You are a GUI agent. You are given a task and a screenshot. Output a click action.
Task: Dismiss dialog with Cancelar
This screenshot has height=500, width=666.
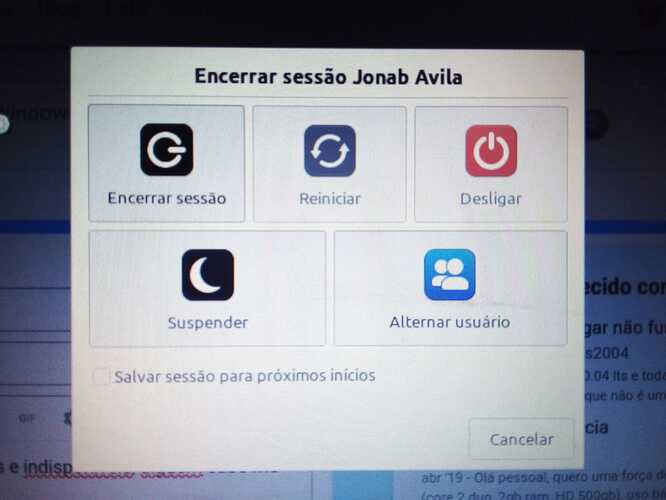(521, 439)
